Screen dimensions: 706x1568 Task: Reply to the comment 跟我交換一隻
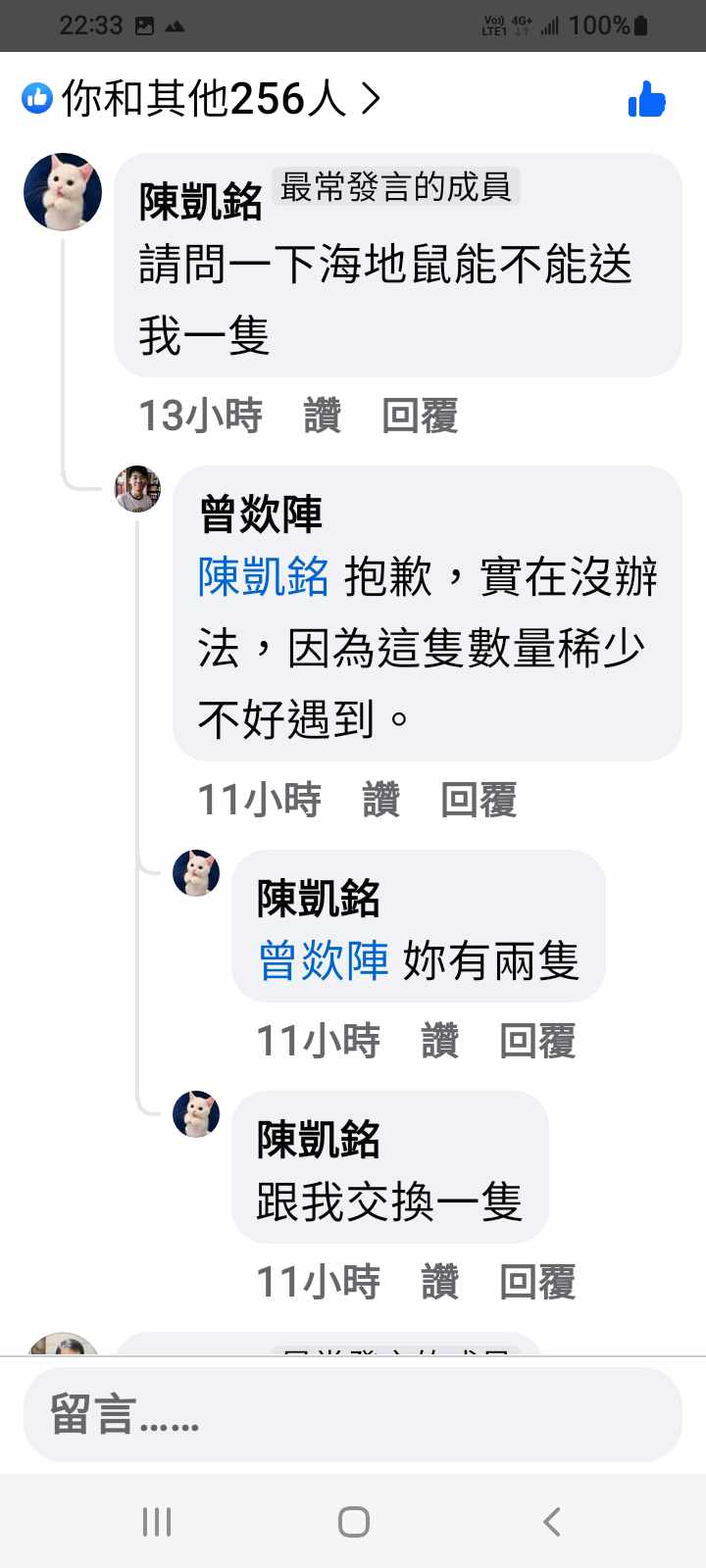[x=537, y=1282]
